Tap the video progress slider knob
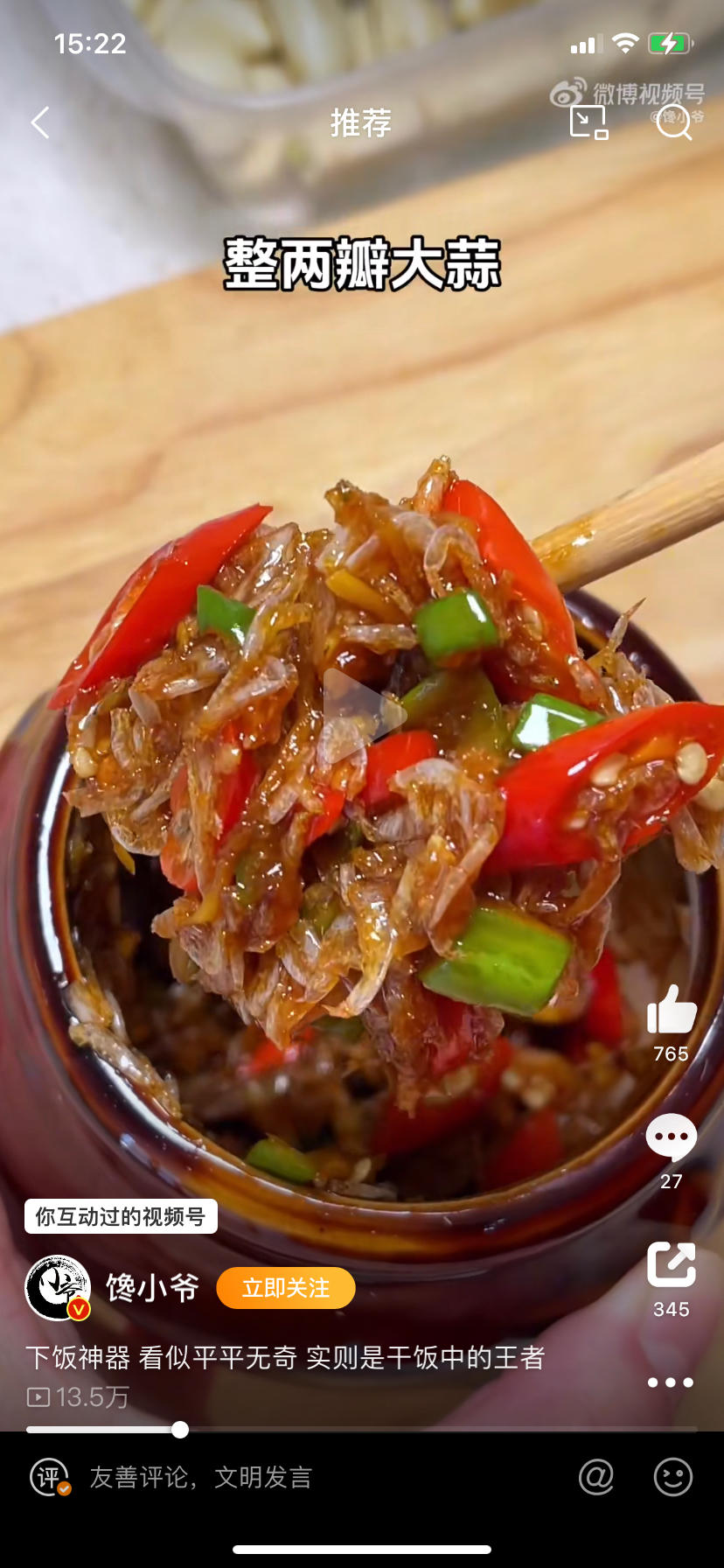This screenshot has height=1568, width=724. (x=180, y=1430)
